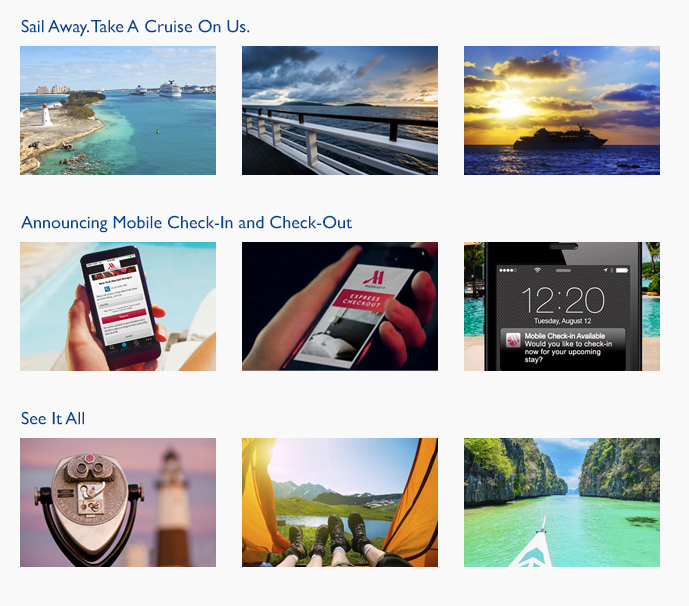Image resolution: width=689 pixels, height=606 pixels.
Task: Open Announcing Mobile Check-In and Check-Out link
Action: coord(186,222)
